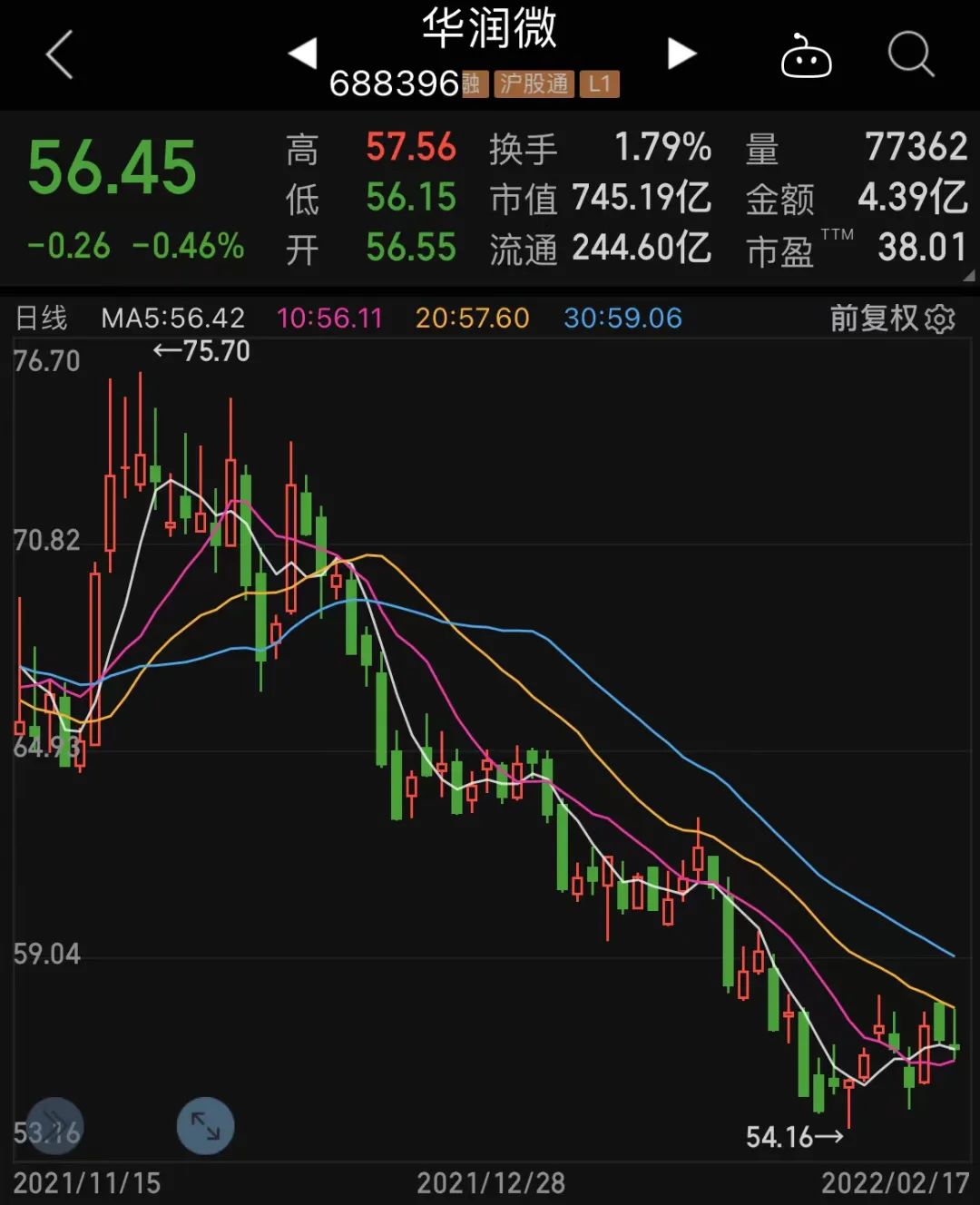Select the 日线 daily chart tab
Viewport: 980px width, 1205px height.
coord(42,318)
